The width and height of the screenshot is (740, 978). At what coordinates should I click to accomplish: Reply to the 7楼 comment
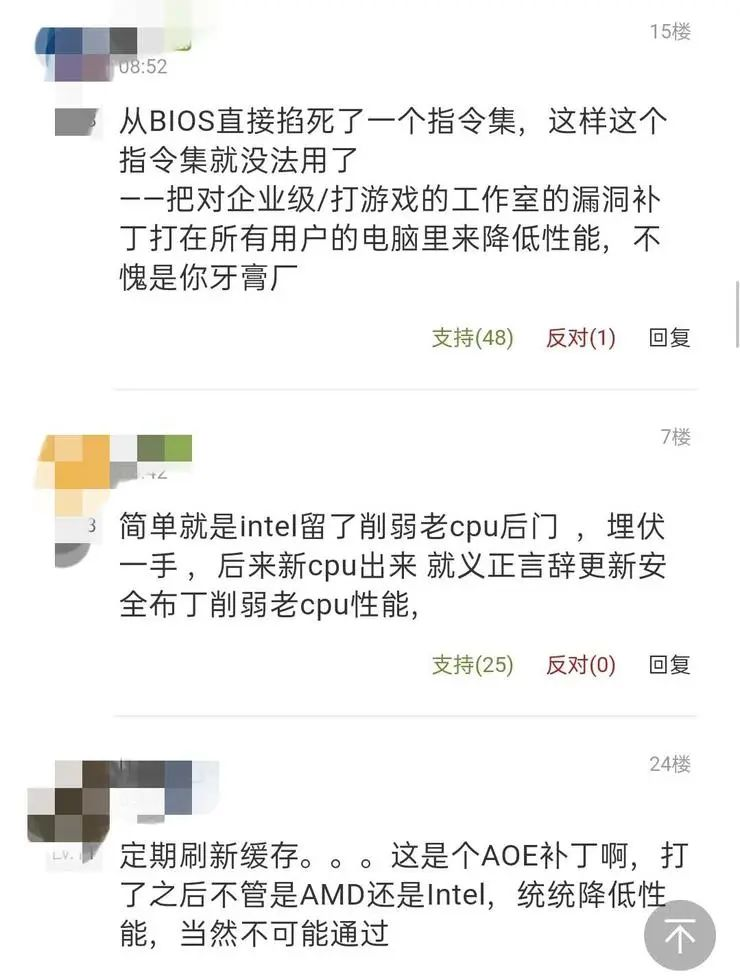pos(669,665)
